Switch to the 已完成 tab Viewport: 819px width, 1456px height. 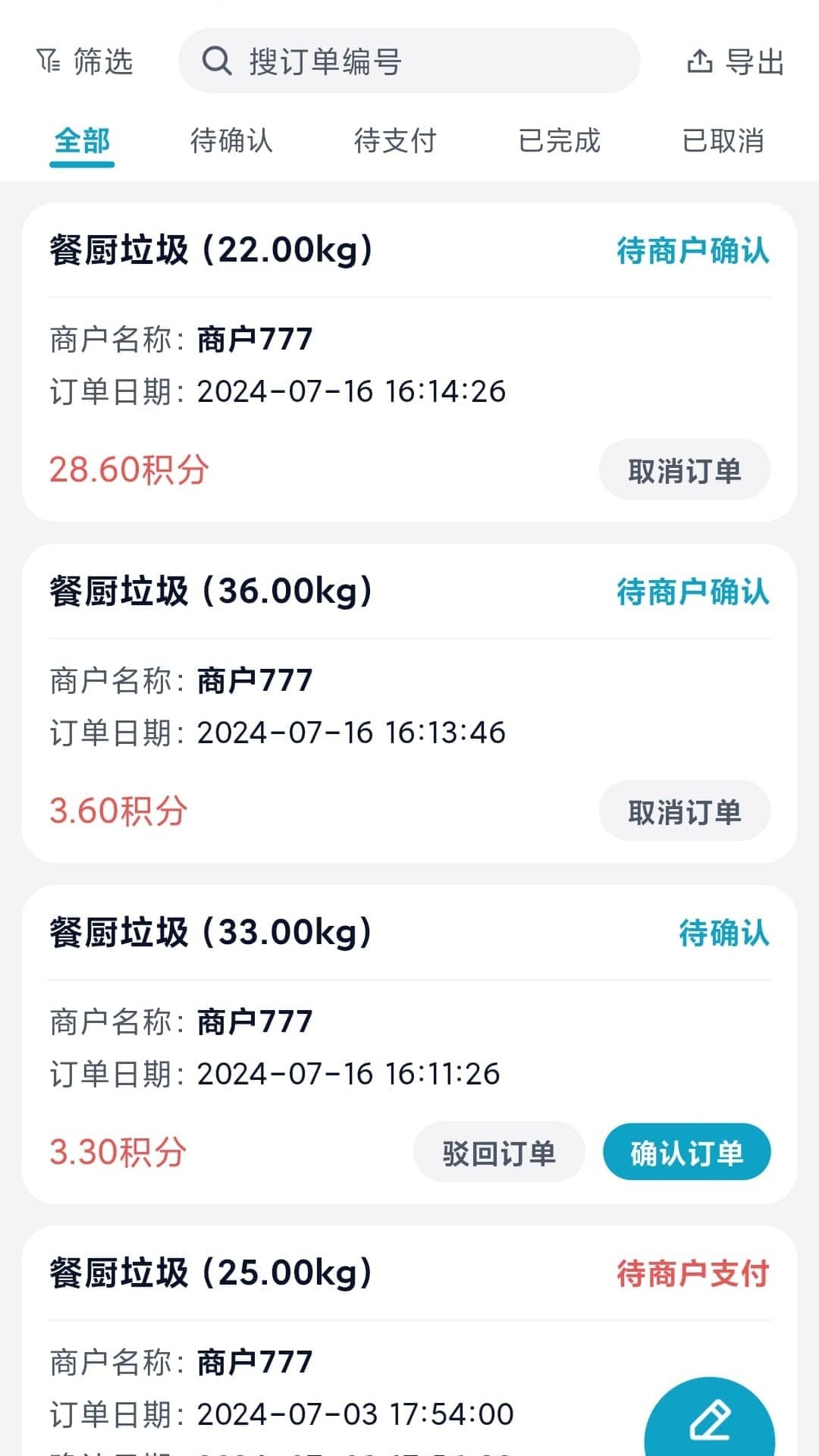point(560,141)
